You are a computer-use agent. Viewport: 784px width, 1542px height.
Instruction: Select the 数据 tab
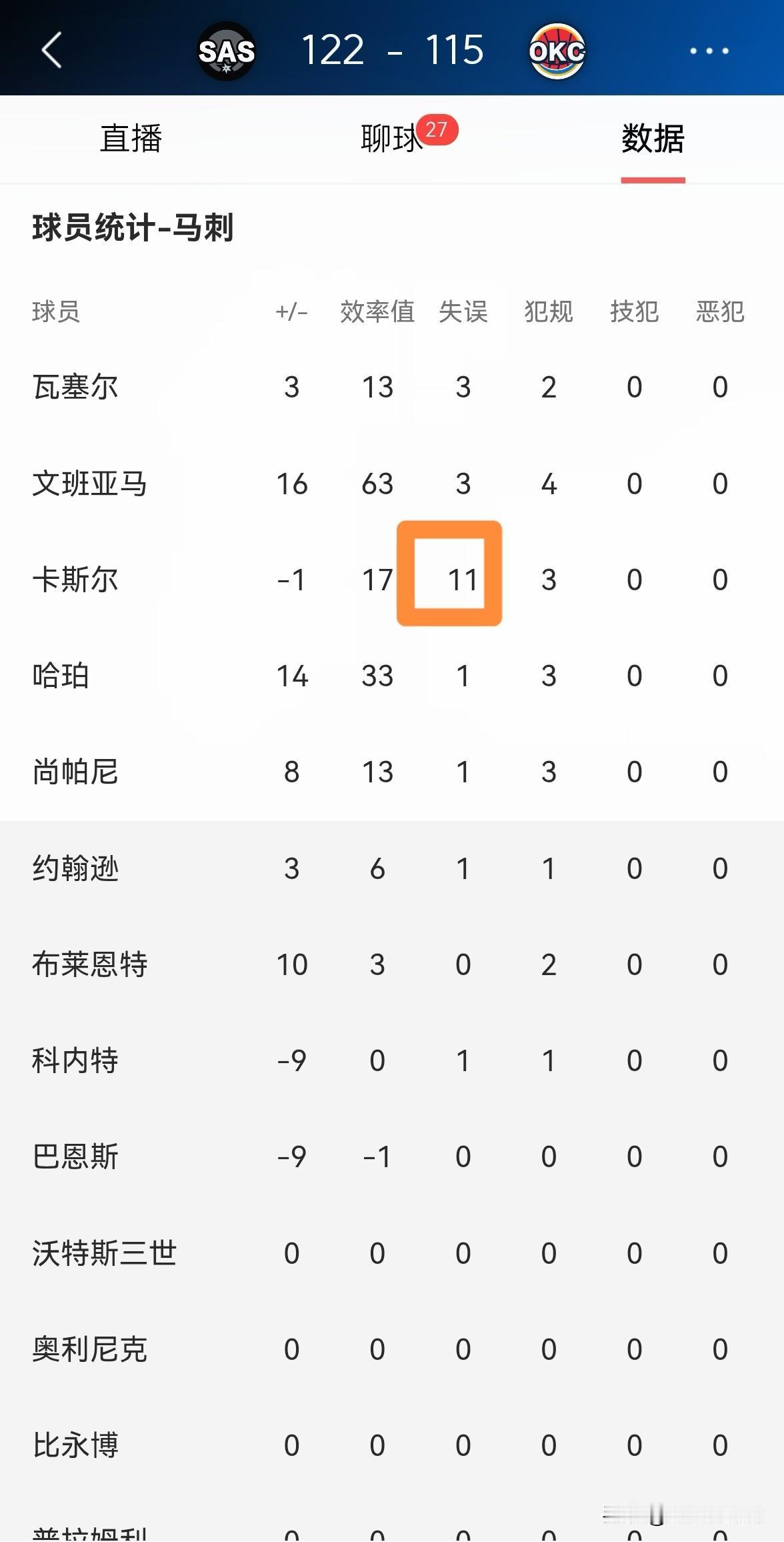(653, 139)
